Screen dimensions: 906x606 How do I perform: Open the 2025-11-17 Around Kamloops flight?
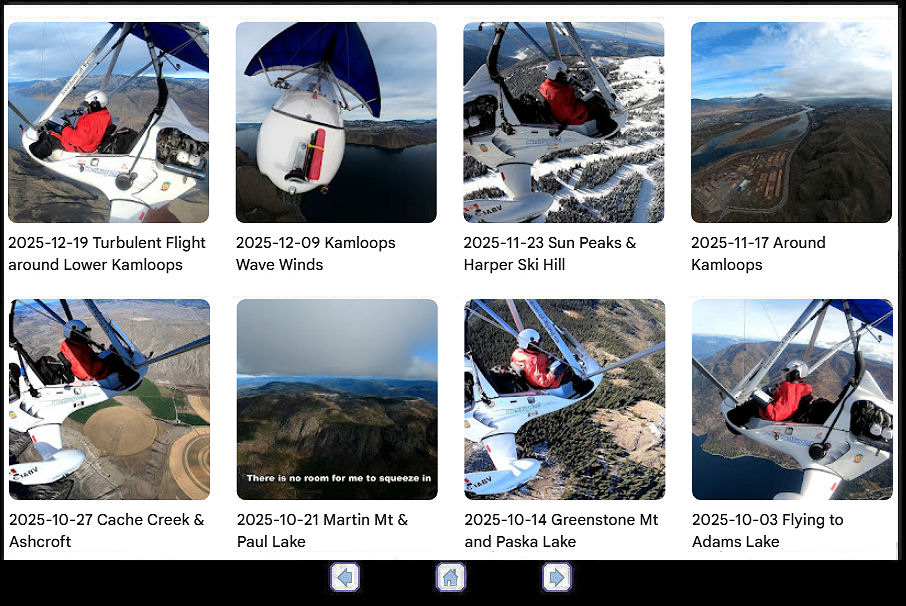[x=791, y=122]
